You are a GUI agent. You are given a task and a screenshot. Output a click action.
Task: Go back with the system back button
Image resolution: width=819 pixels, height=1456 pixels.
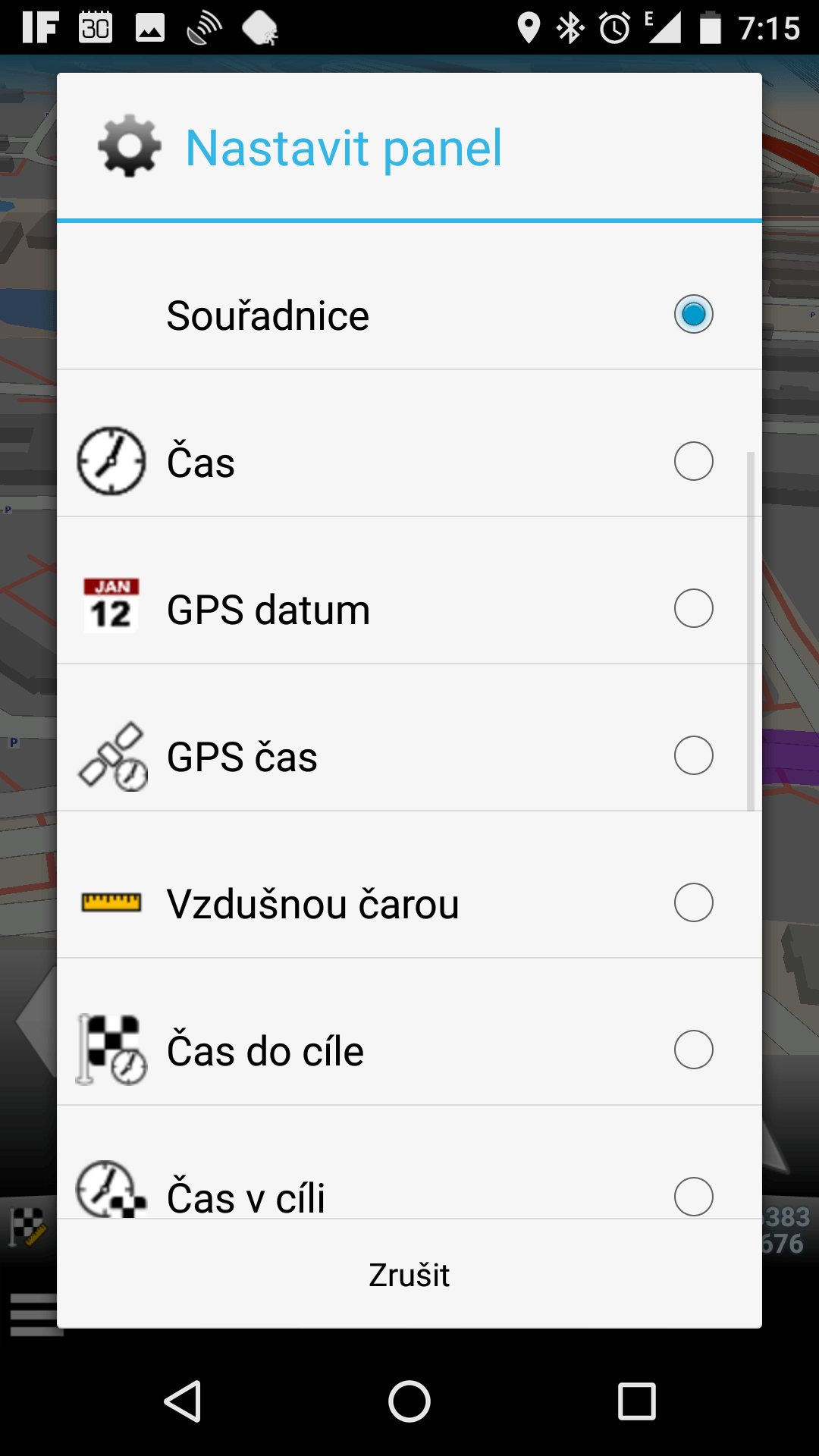[182, 1401]
